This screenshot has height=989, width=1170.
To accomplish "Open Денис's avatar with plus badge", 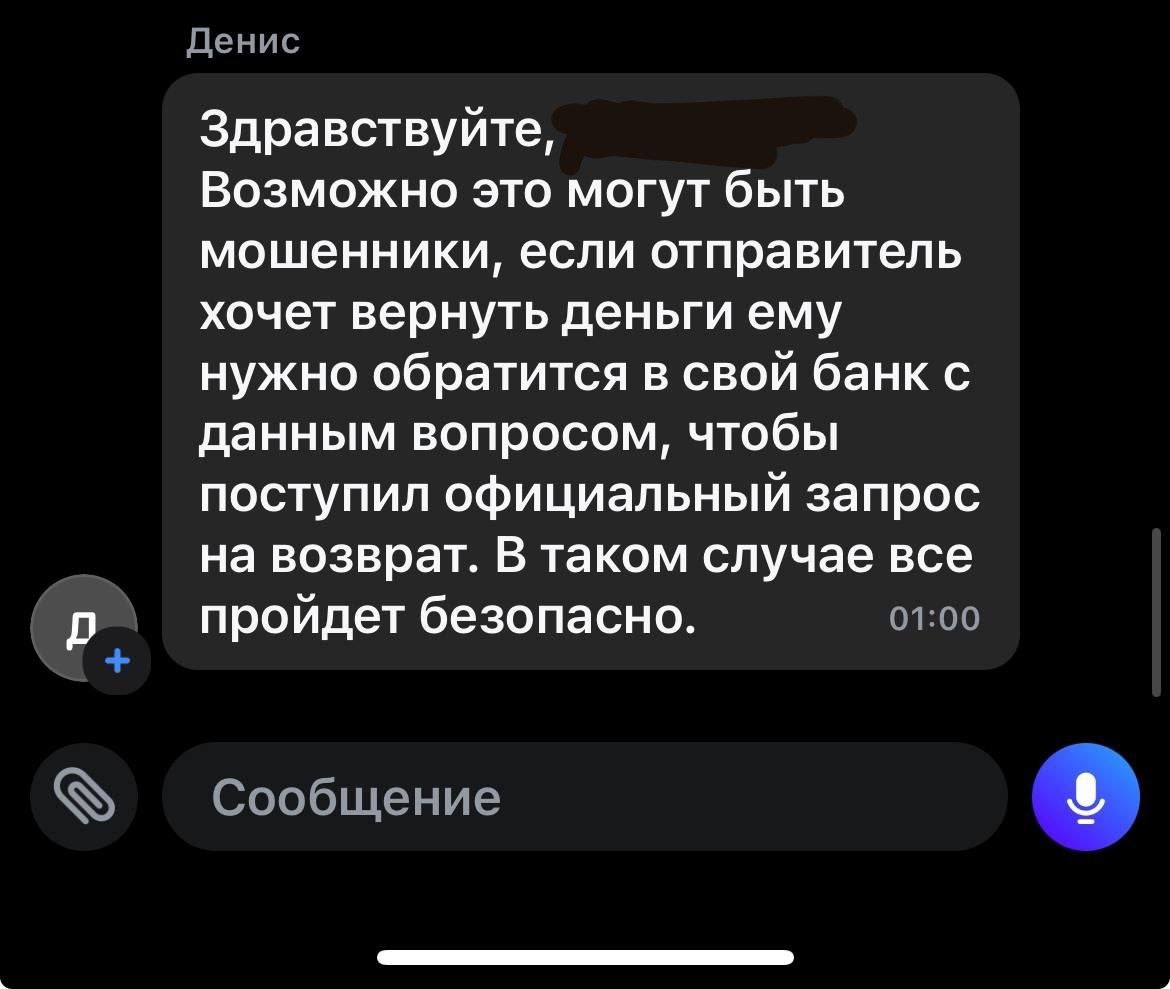I will pyautogui.click(x=84, y=628).
